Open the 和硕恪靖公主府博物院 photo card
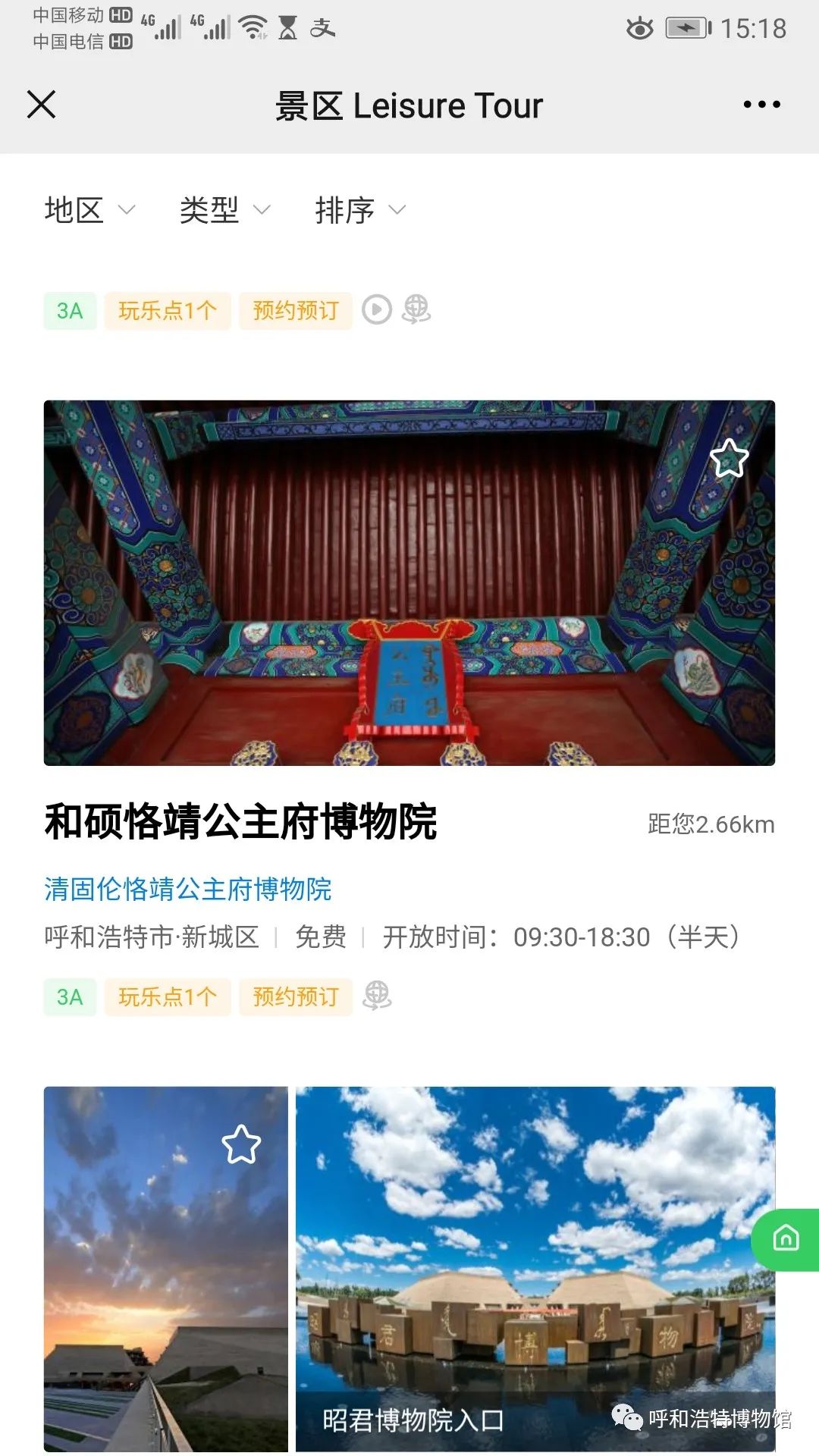 409,582
